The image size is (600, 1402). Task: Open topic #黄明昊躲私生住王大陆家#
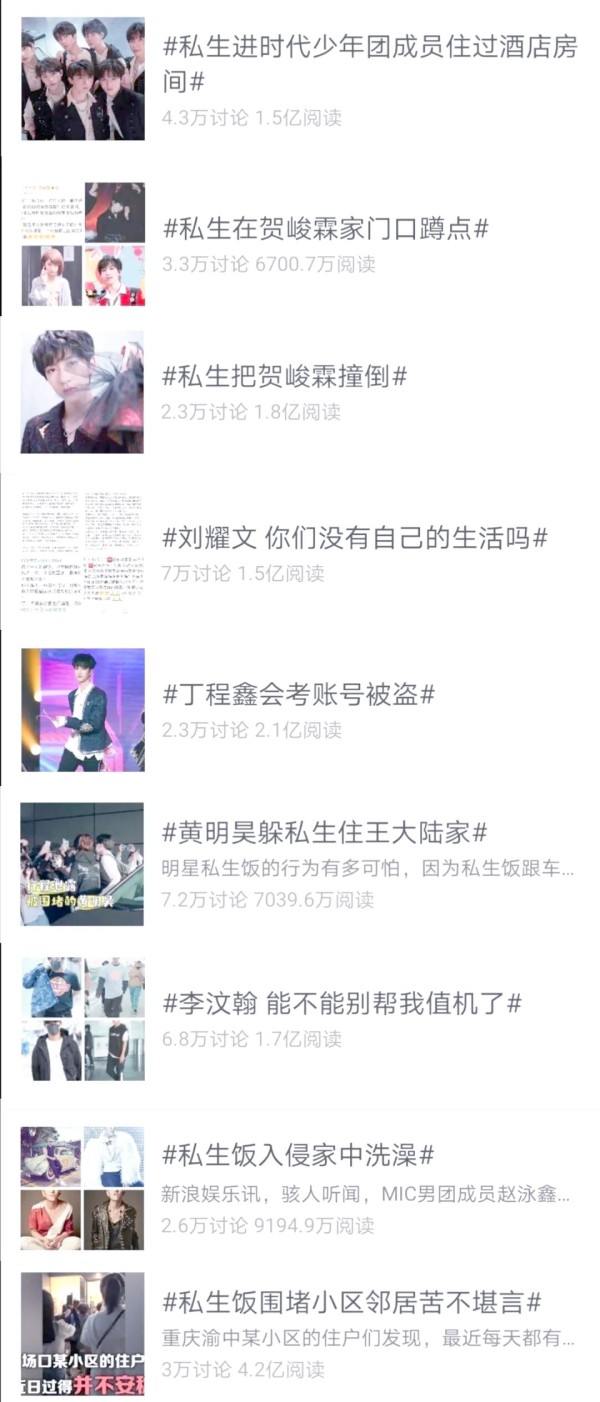point(325,832)
